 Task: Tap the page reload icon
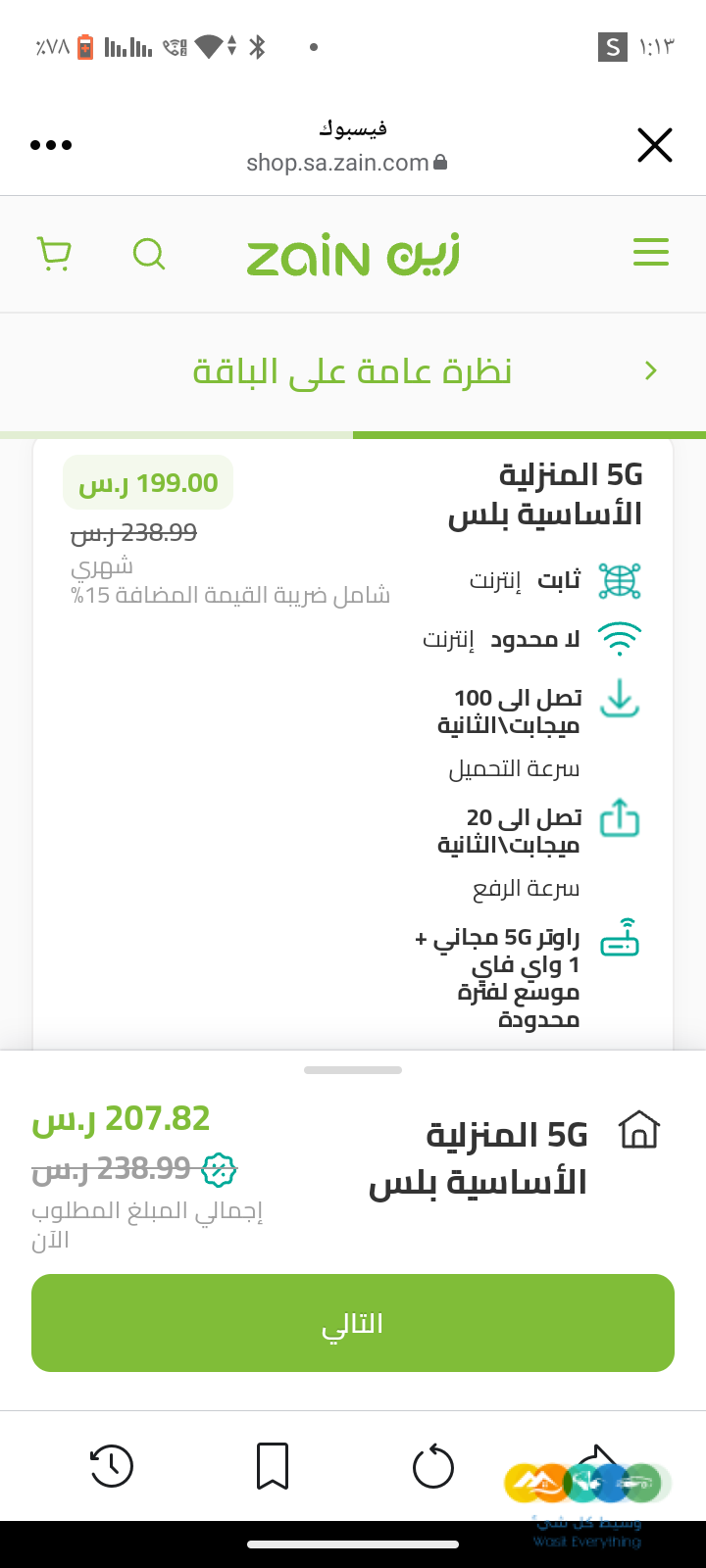433,1467
